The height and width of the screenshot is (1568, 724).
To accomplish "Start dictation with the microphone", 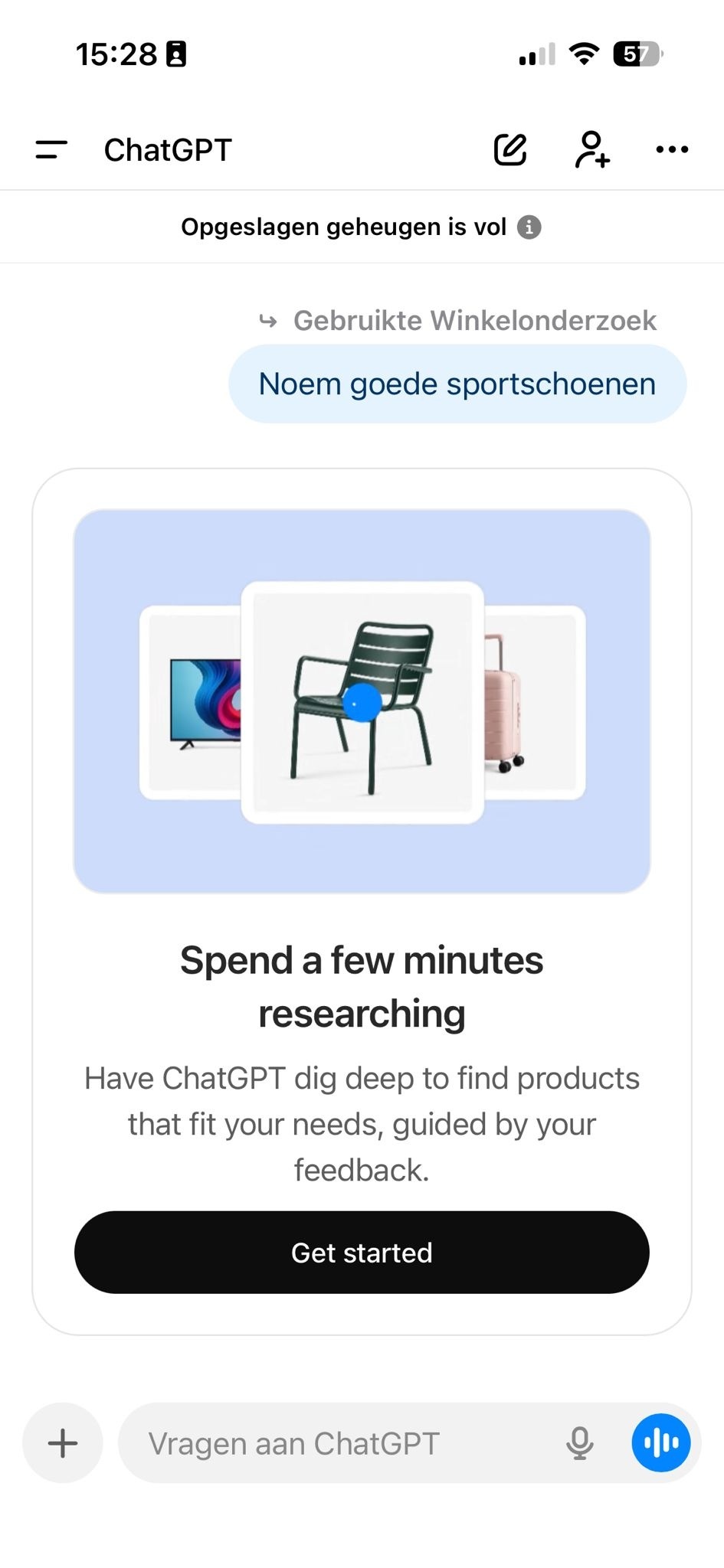I will click(x=580, y=1443).
